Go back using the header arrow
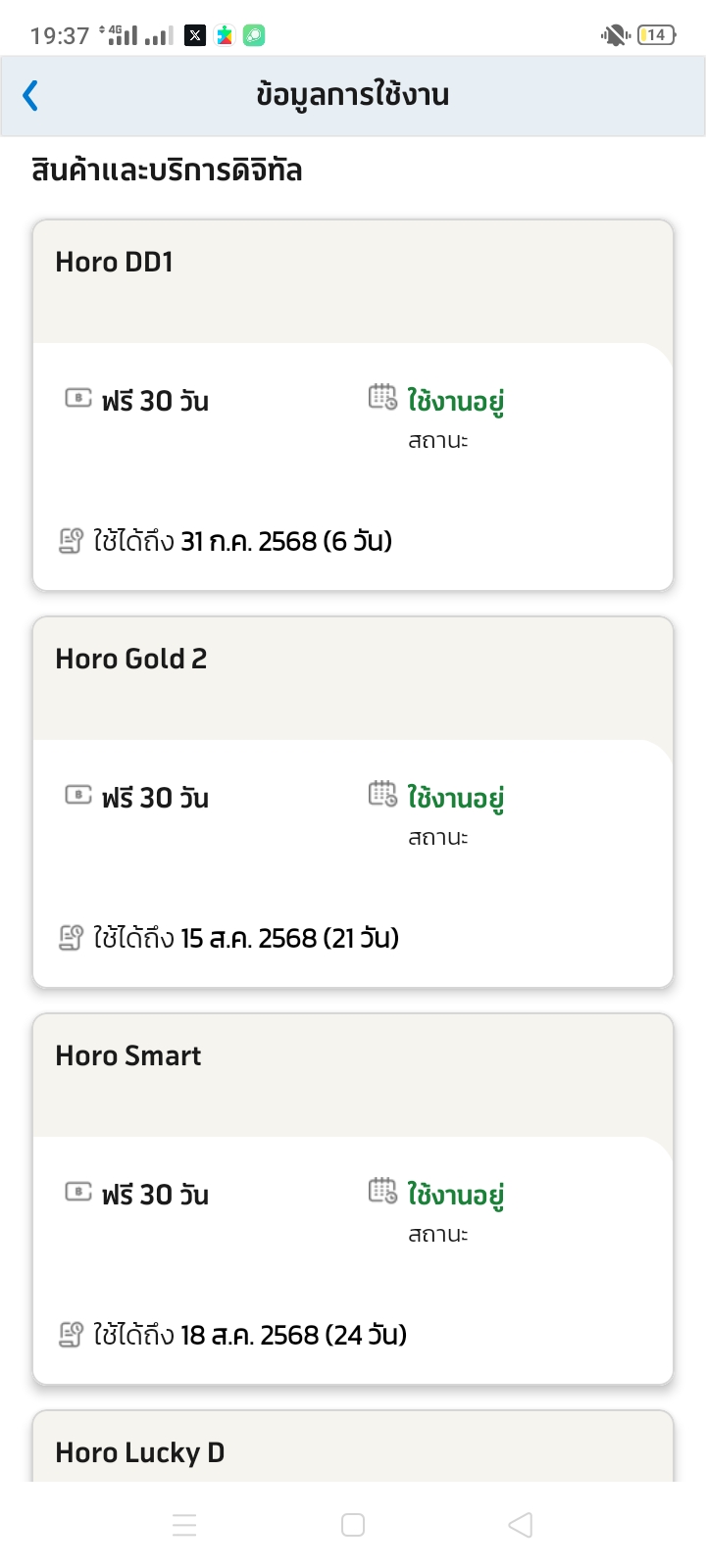Viewport: 706px width, 1568px height. tap(30, 95)
